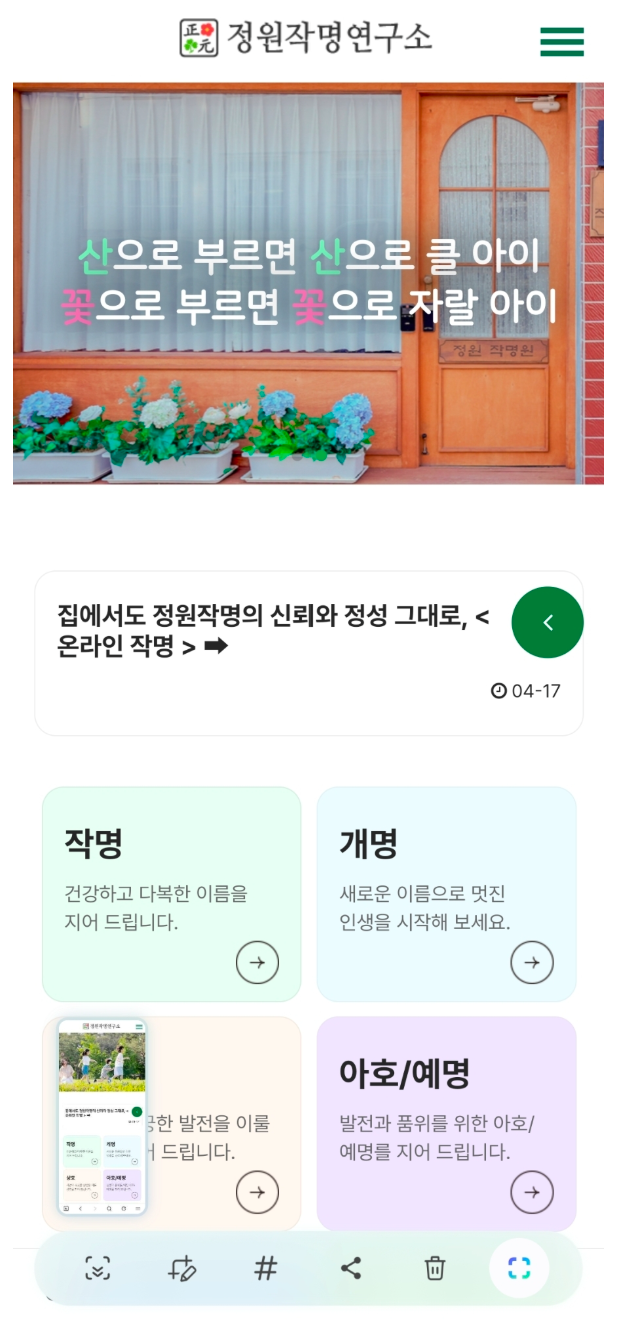
Task: Tap the screenshot preview thumbnail
Action: (x=102, y=1116)
